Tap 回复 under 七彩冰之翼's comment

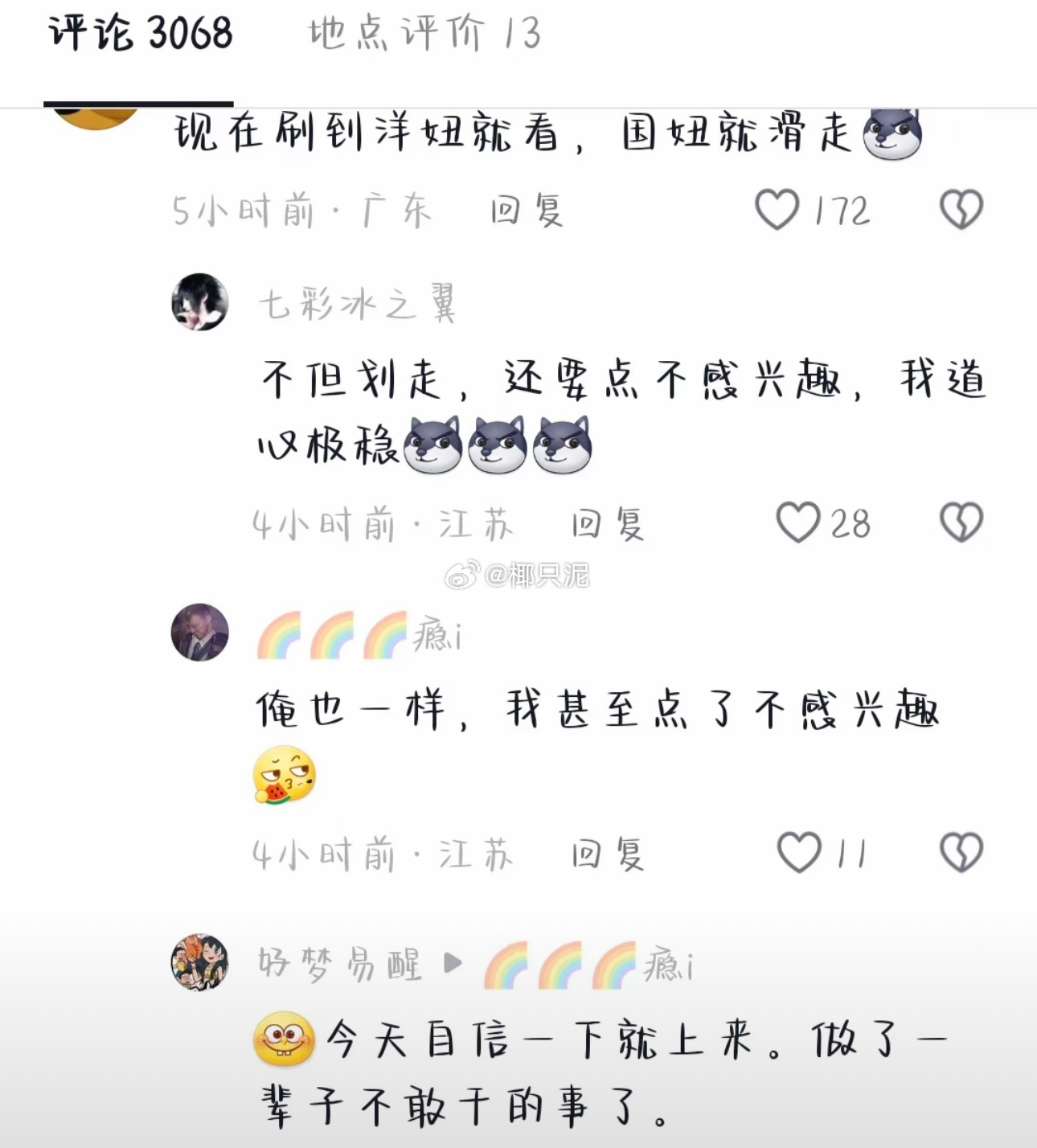pyautogui.click(x=608, y=524)
